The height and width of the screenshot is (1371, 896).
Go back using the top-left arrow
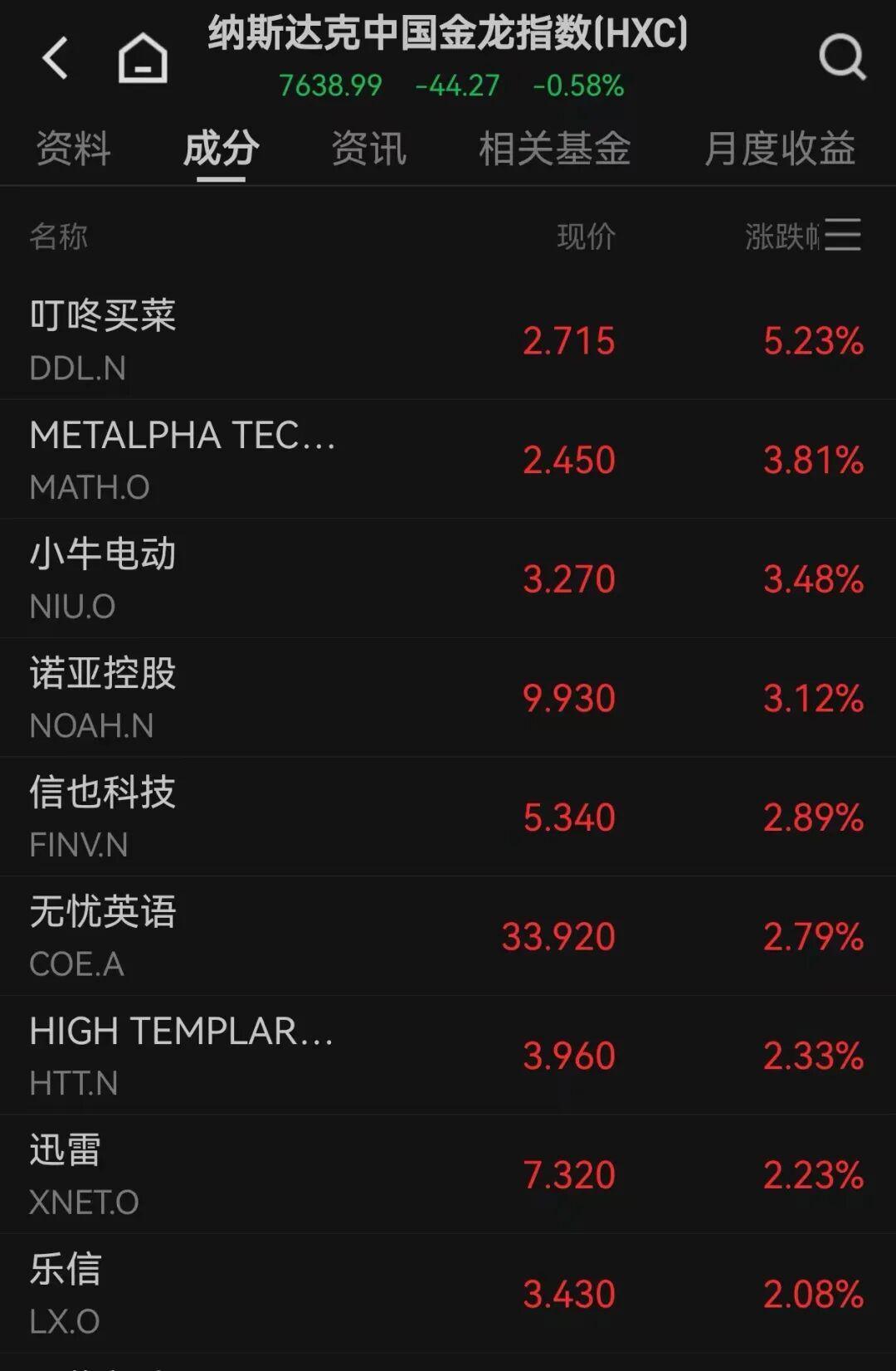56,58
